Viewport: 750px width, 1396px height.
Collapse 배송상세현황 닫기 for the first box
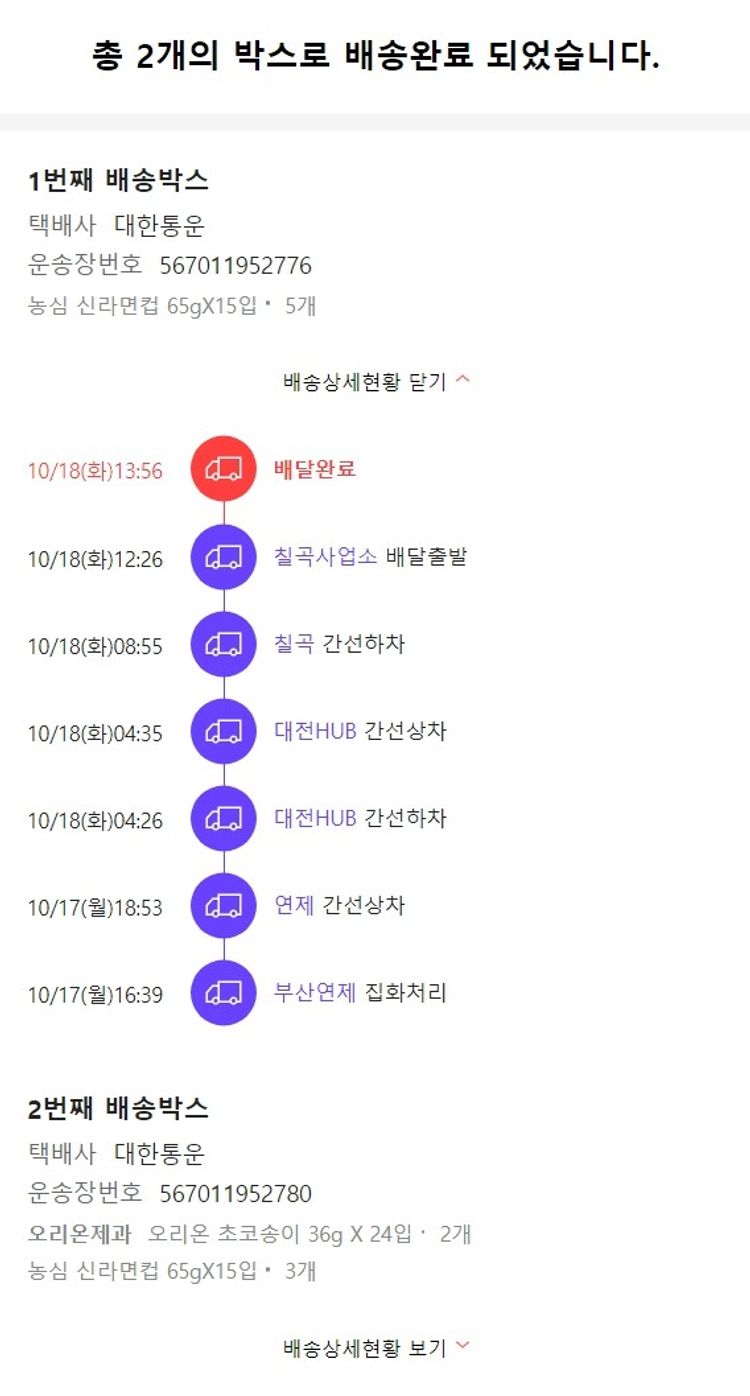(375, 382)
